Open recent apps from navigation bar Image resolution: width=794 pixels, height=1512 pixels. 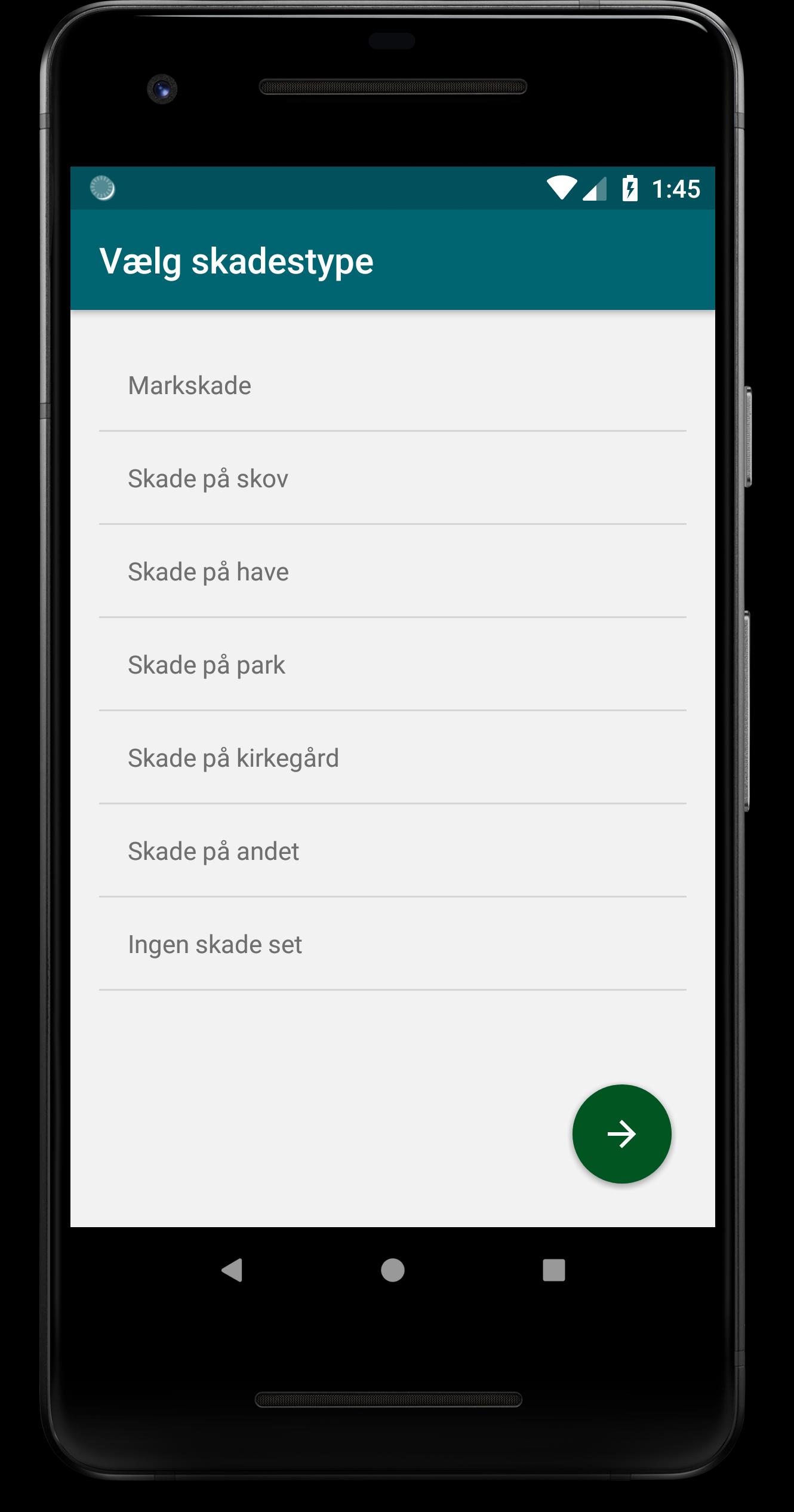point(553,1270)
